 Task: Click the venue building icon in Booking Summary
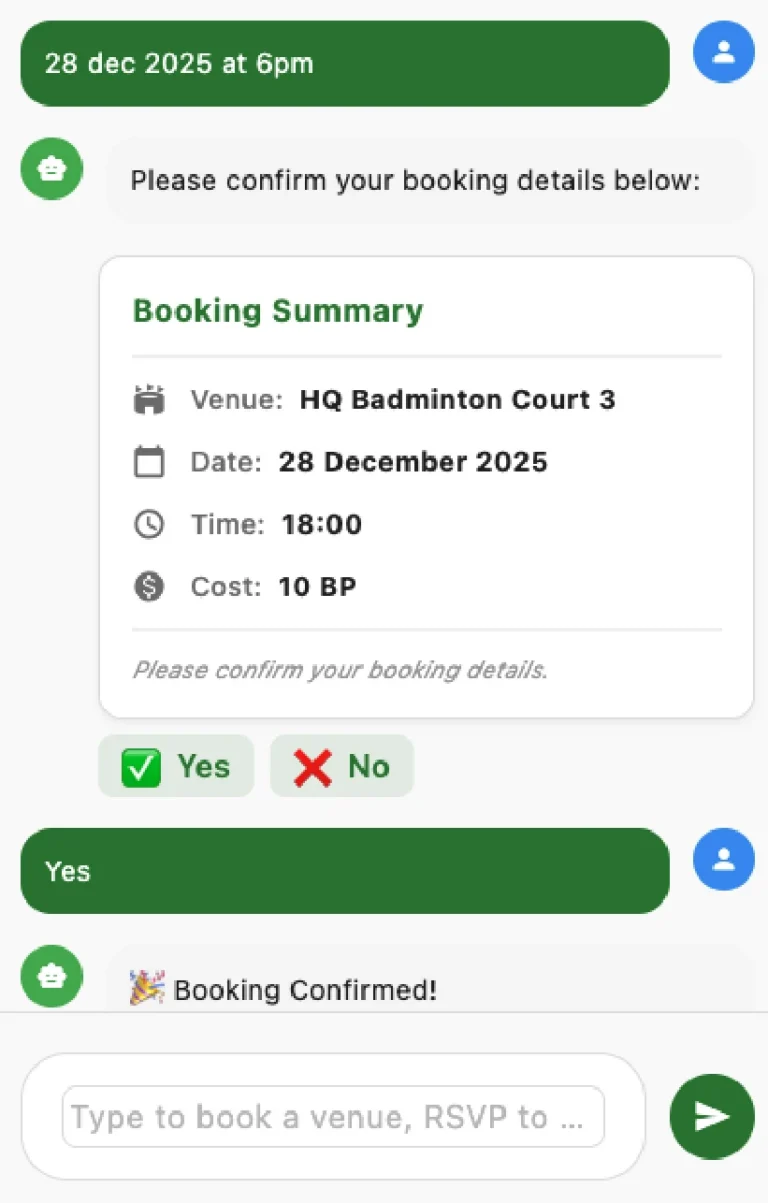(x=148, y=398)
